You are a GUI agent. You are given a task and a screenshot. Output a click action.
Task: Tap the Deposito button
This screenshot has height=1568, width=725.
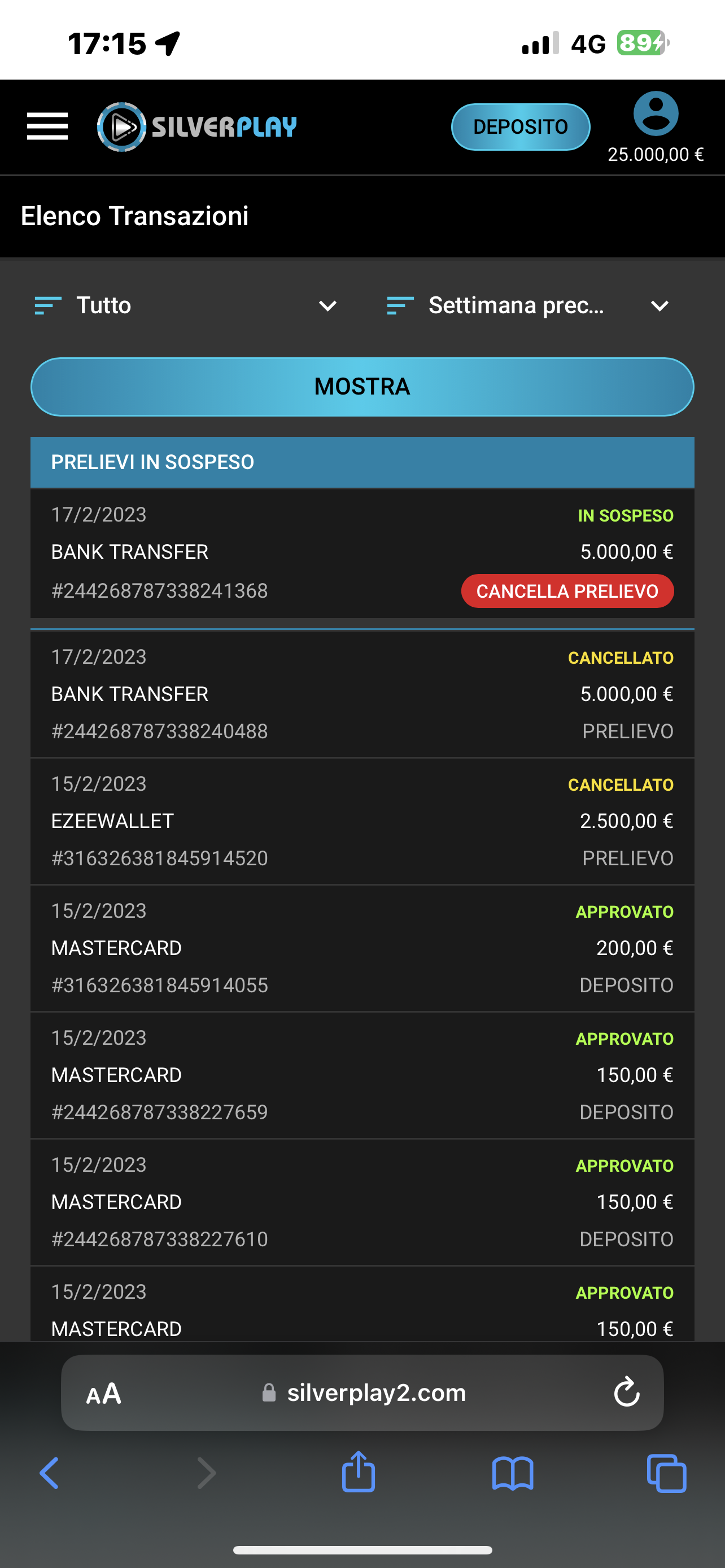[x=520, y=126]
